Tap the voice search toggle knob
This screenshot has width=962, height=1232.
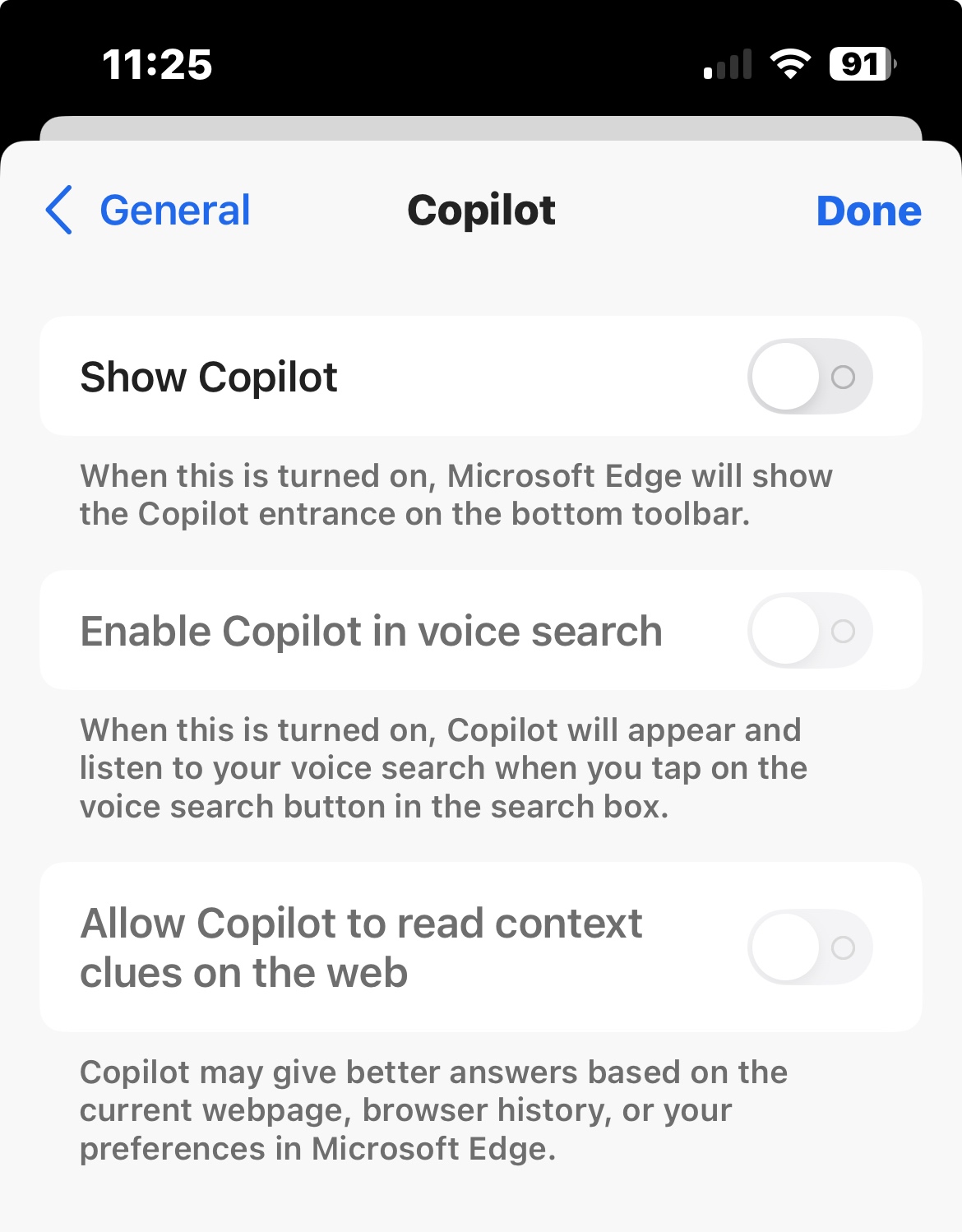coord(784,629)
